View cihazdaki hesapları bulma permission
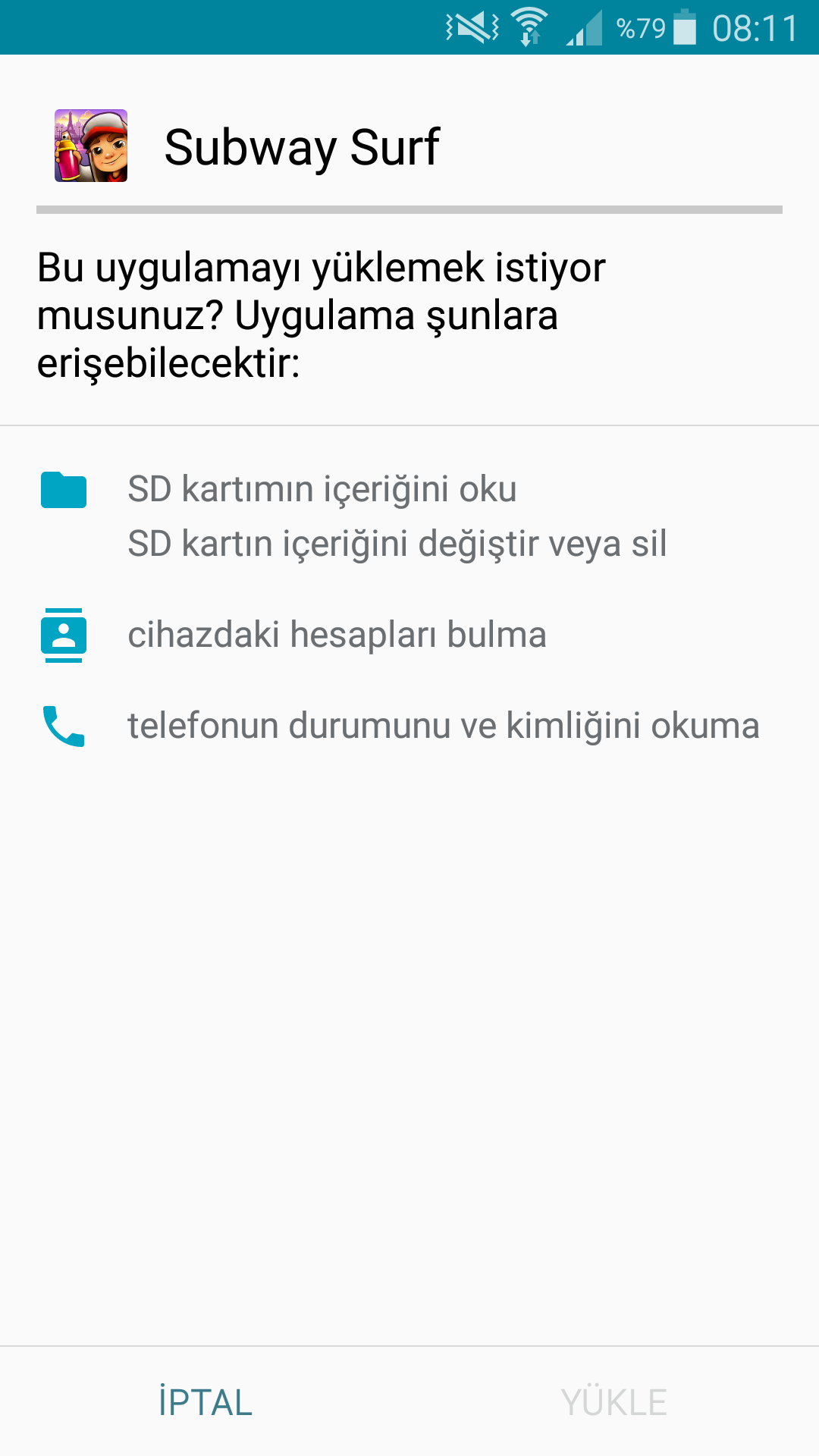This screenshot has height=1456, width=819. pos(337,635)
